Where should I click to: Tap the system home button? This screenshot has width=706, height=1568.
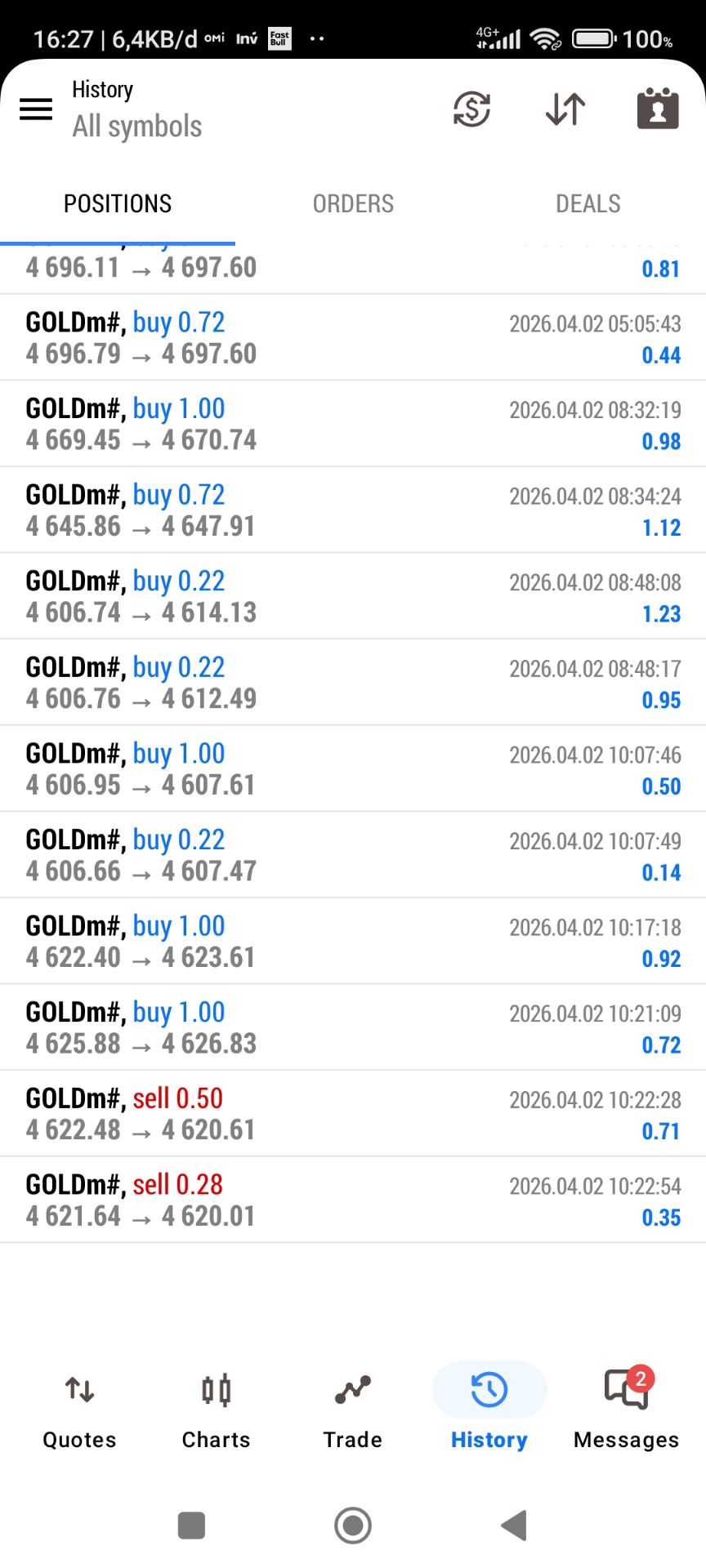click(x=353, y=1525)
